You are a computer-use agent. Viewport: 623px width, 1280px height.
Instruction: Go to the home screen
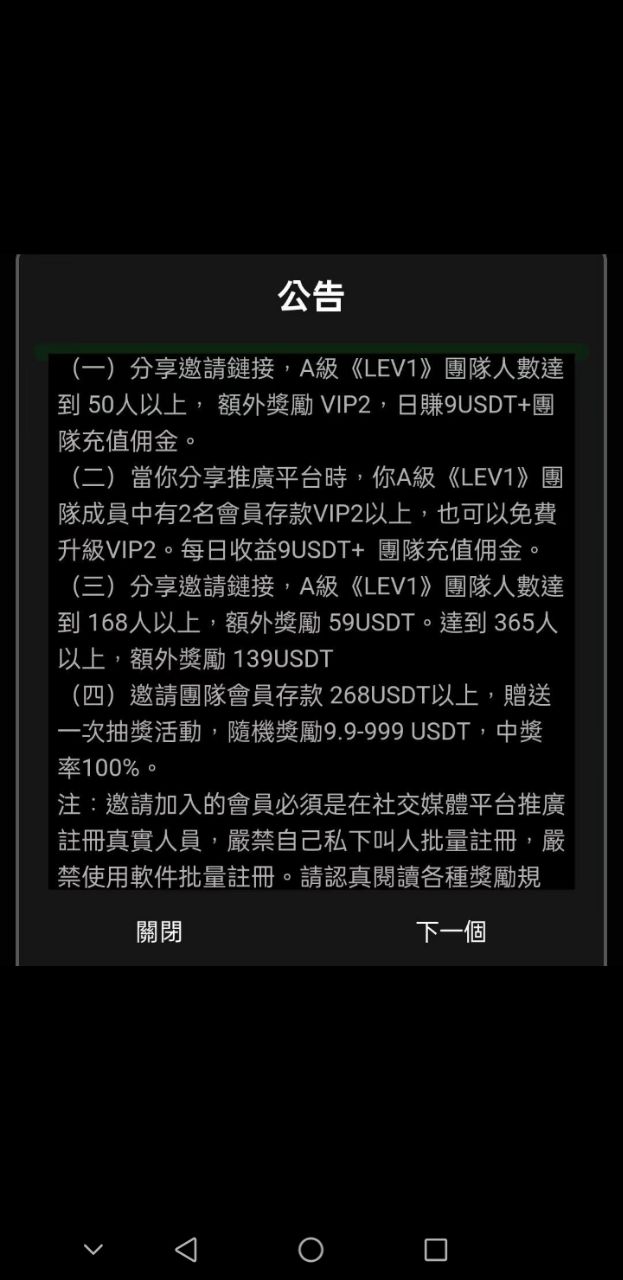tap(311, 1249)
